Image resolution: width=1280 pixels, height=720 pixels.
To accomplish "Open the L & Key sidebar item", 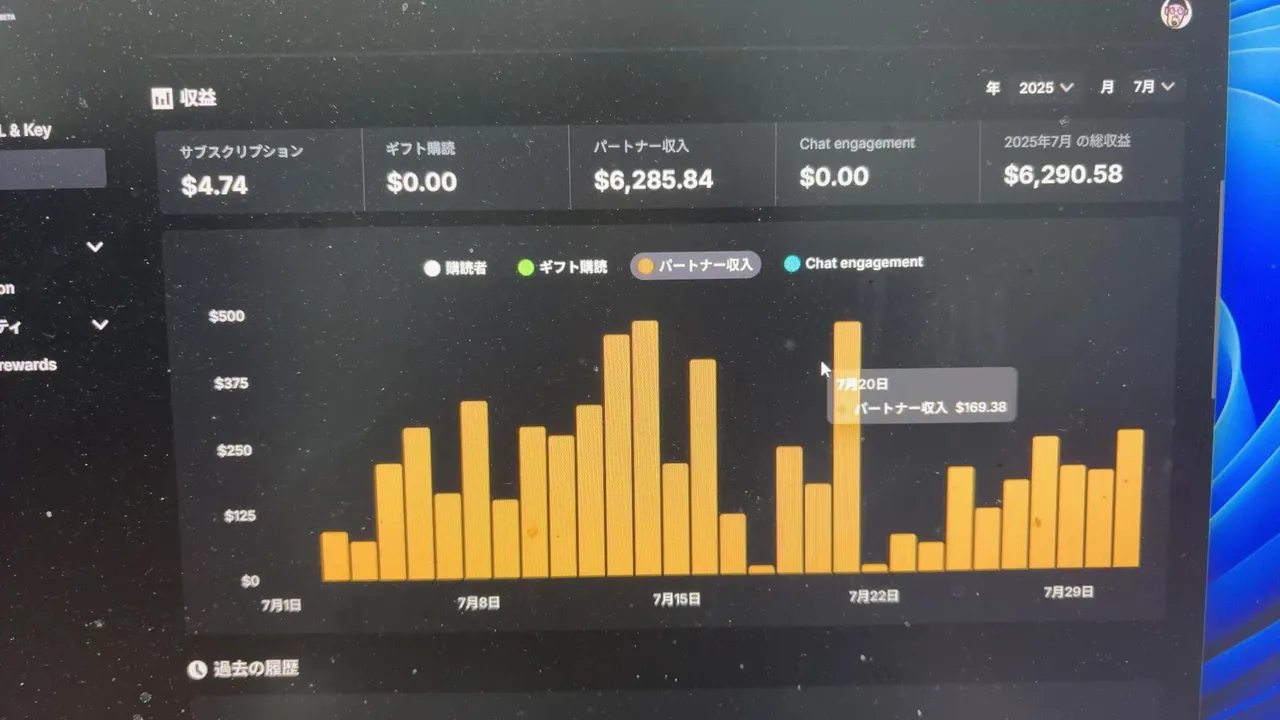I will point(26,130).
